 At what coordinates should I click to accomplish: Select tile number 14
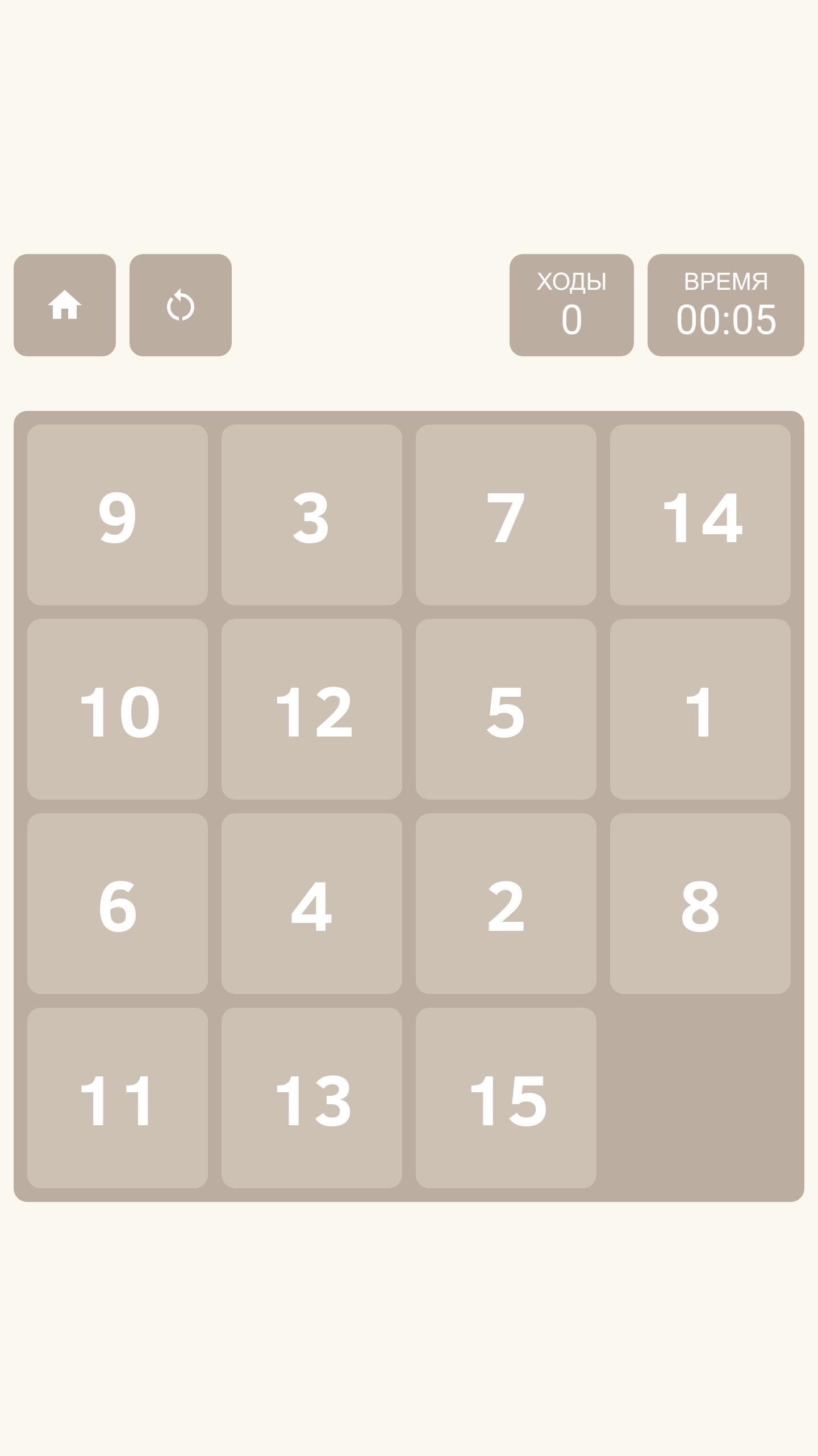click(700, 515)
